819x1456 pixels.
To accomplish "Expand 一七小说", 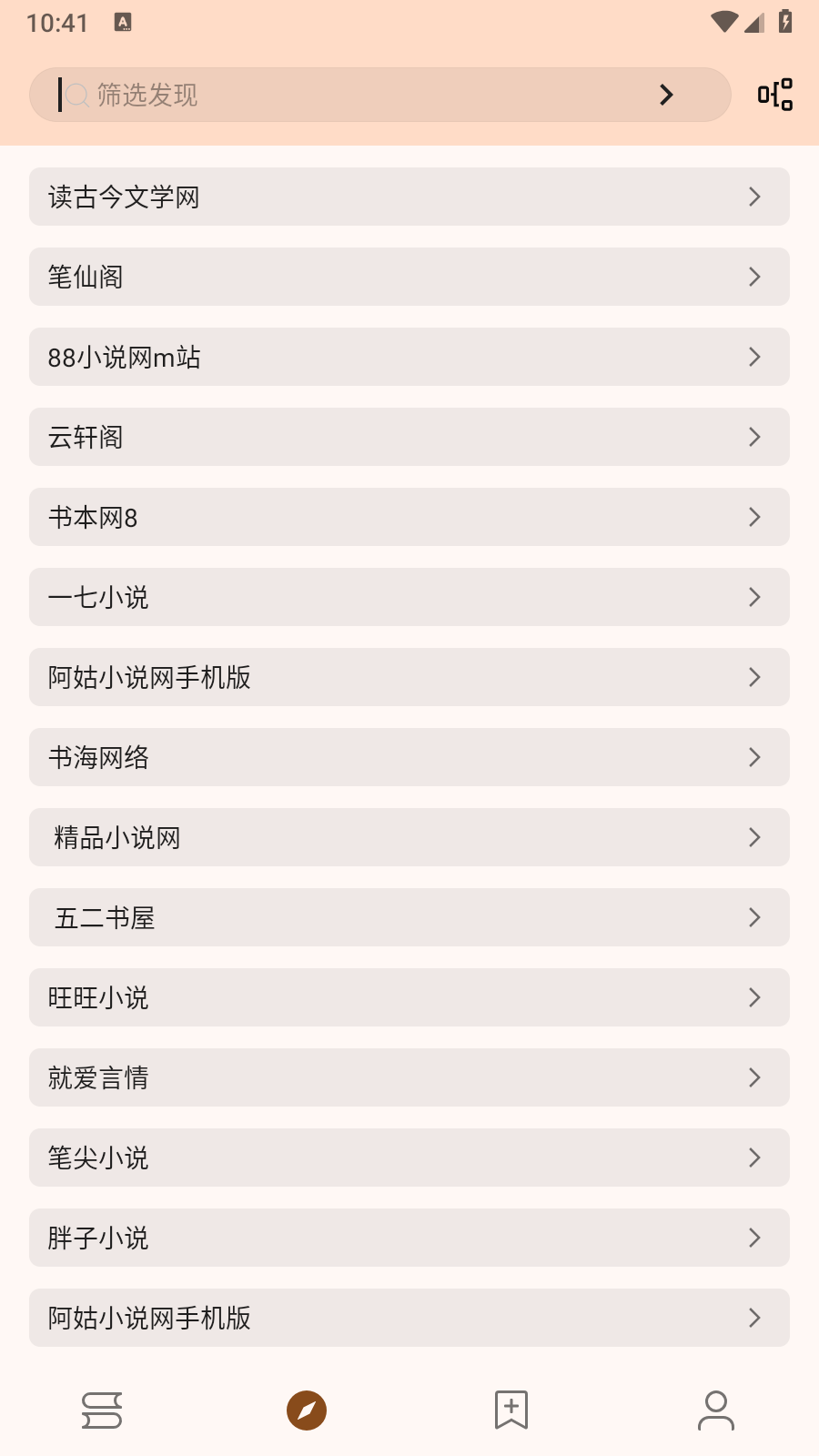I will tap(409, 597).
